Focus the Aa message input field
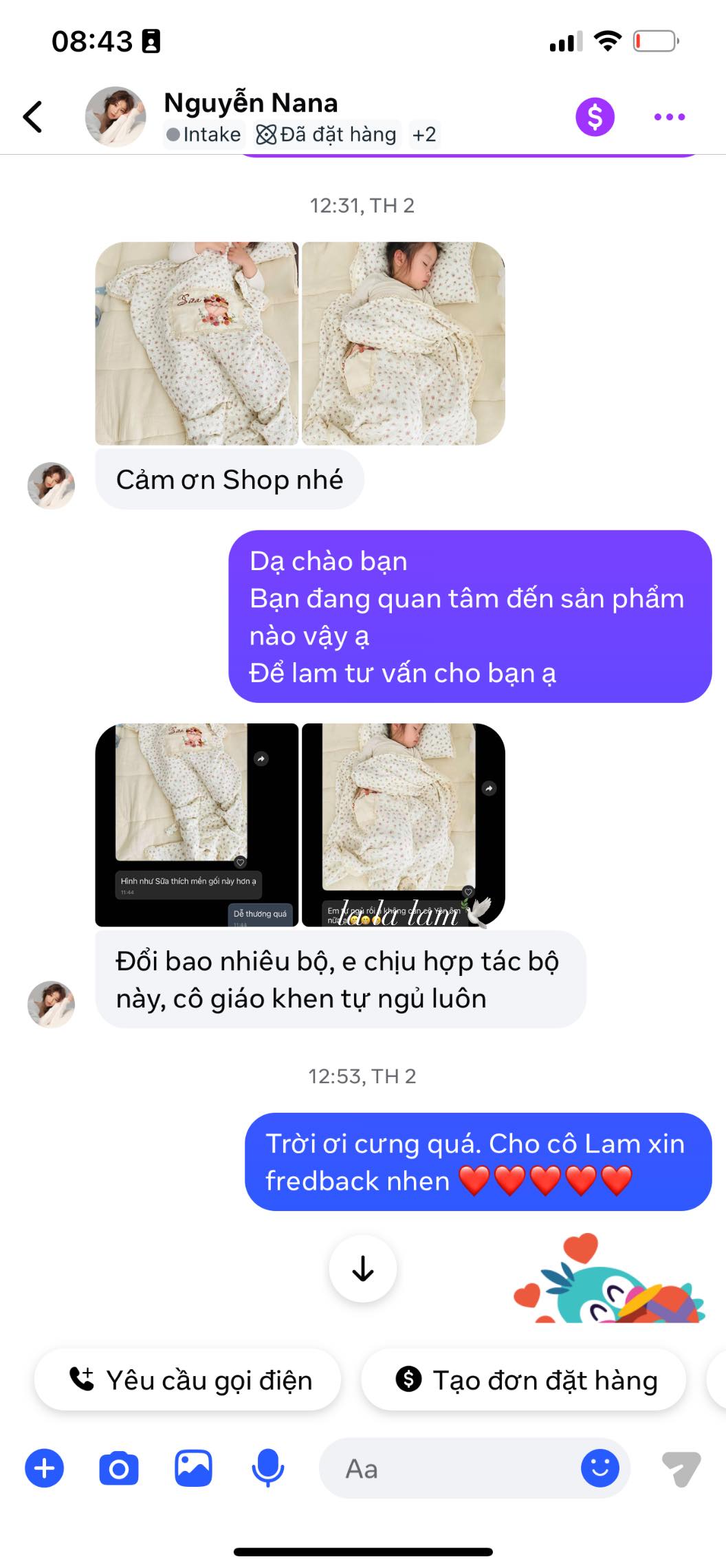The image size is (726, 1568). 447,1468
